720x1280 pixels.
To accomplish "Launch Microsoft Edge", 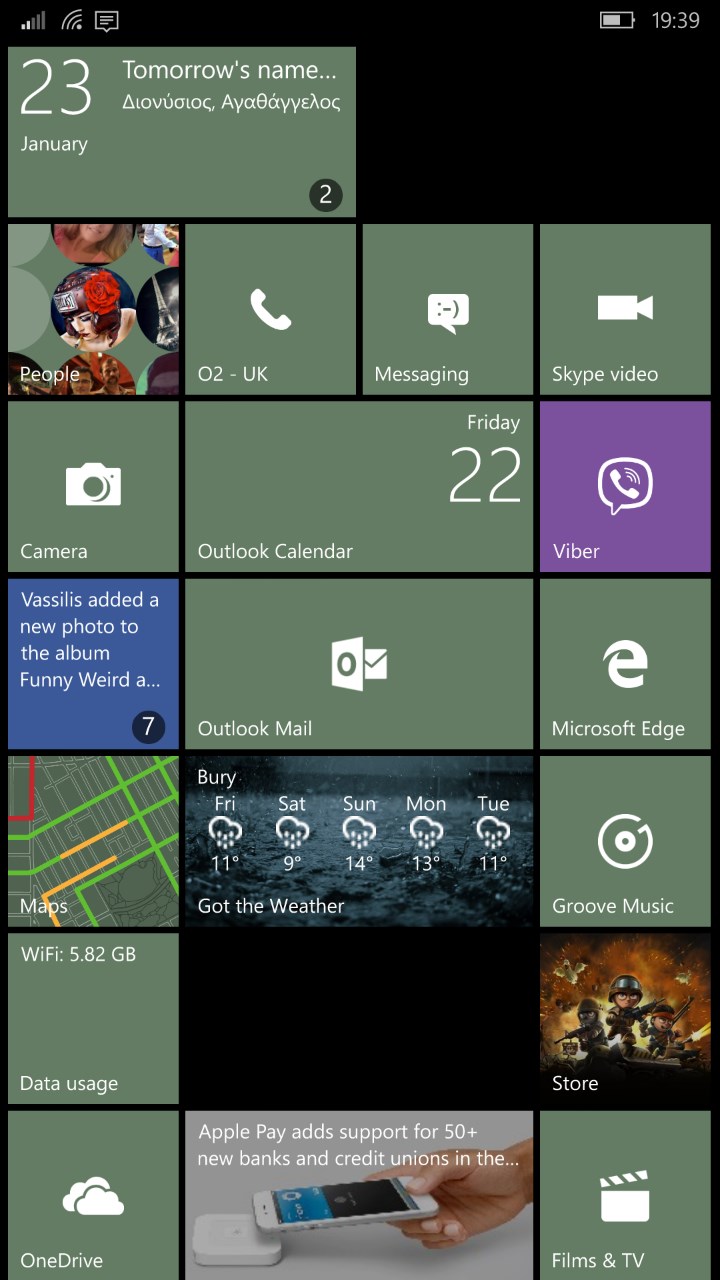I will point(625,663).
